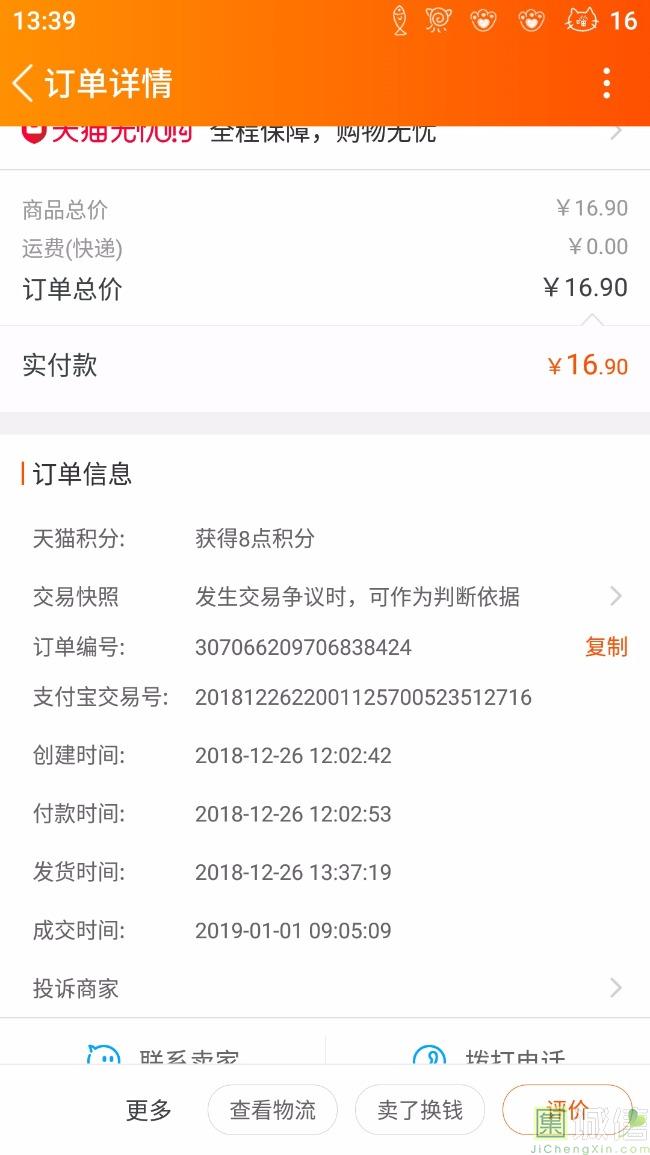Contact the seller via 联系卖家

(162, 1051)
